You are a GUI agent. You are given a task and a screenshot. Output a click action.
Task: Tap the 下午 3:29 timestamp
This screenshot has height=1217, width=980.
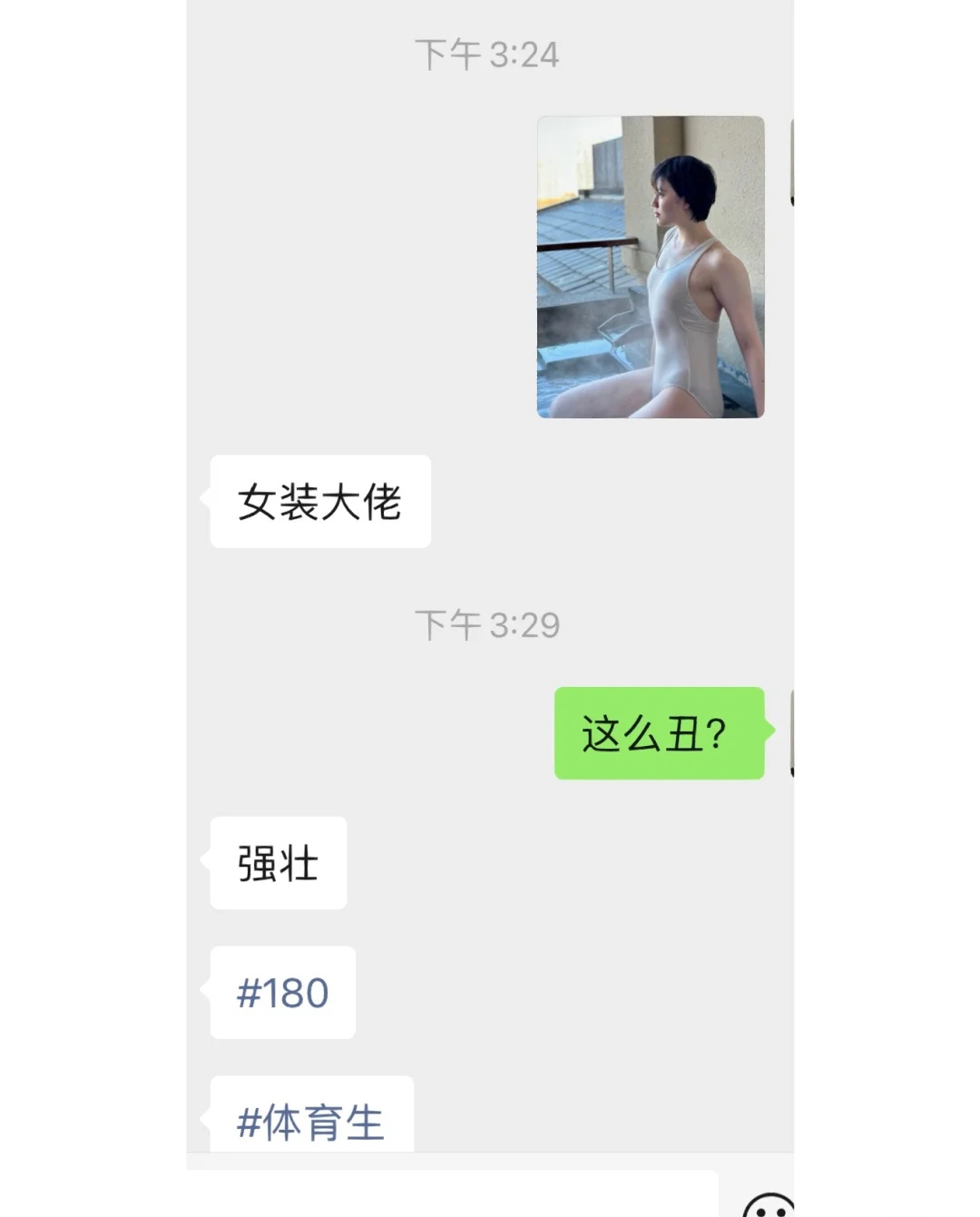tap(489, 623)
